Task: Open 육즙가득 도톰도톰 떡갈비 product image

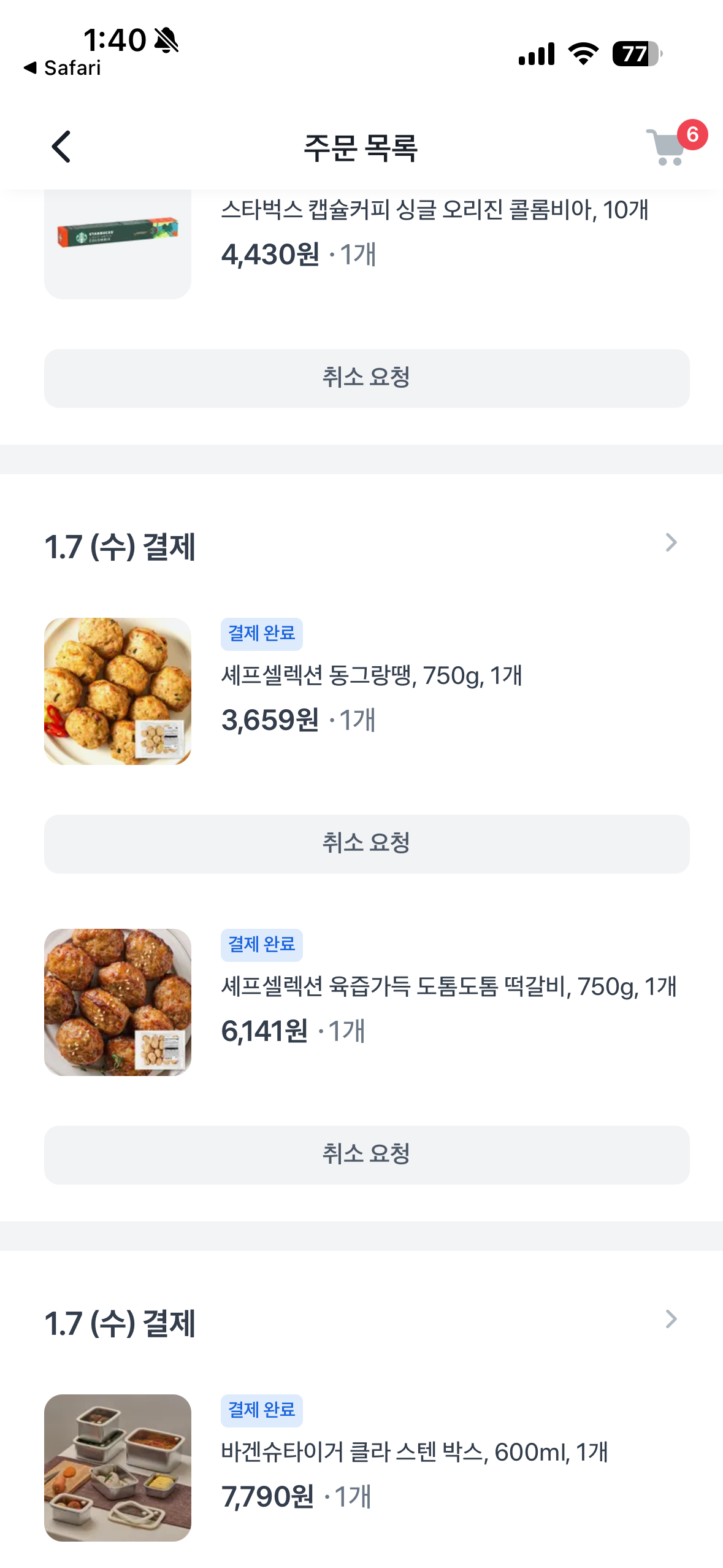Action: pos(118,1002)
